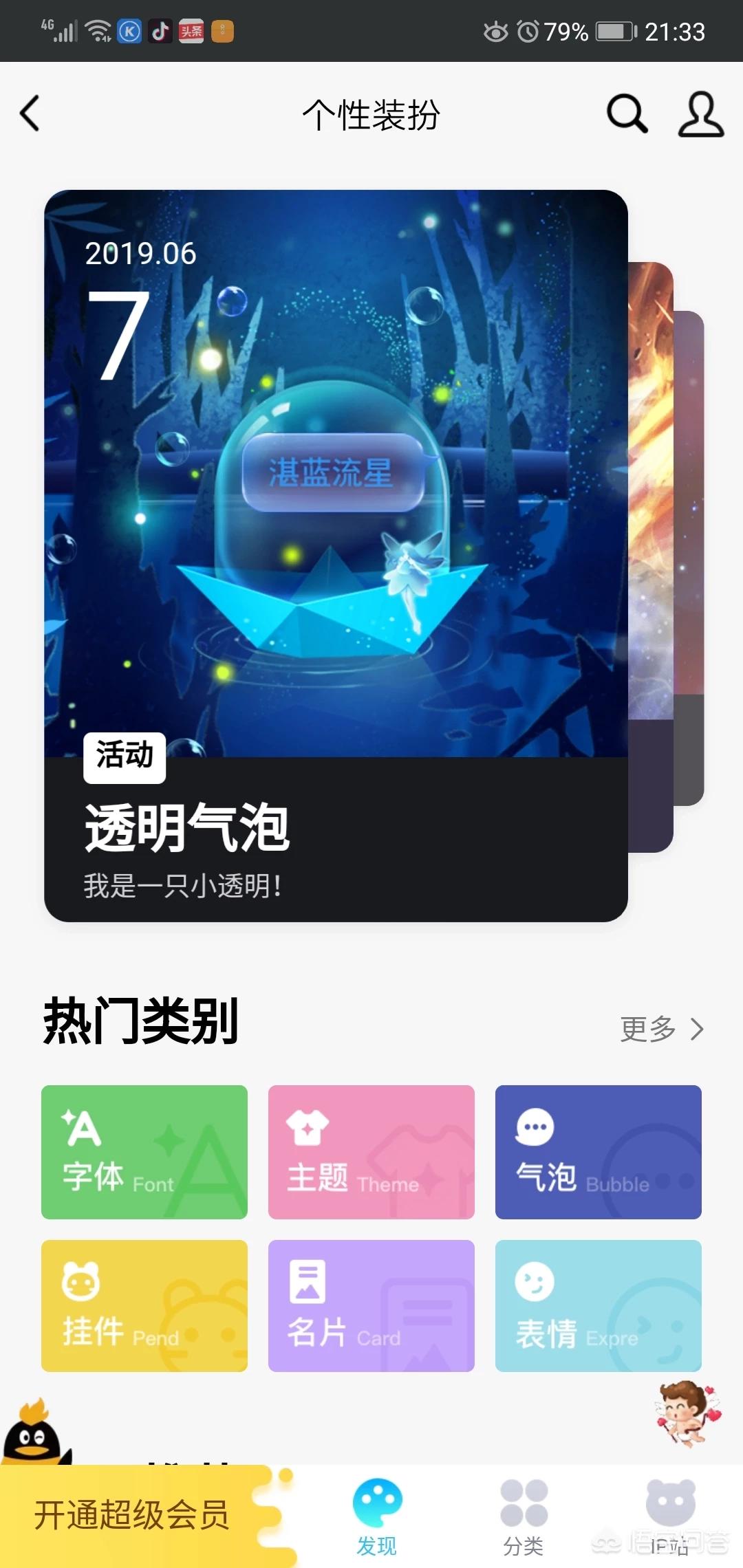
Task: Open the 字体 Font category
Action: pos(144,1152)
